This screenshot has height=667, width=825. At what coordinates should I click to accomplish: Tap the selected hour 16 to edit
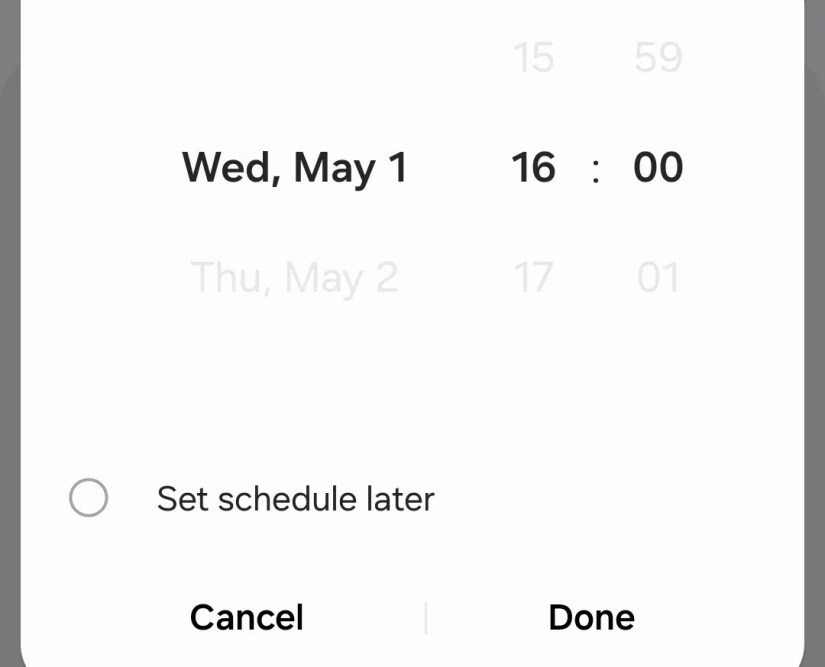(x=533, y=167)
